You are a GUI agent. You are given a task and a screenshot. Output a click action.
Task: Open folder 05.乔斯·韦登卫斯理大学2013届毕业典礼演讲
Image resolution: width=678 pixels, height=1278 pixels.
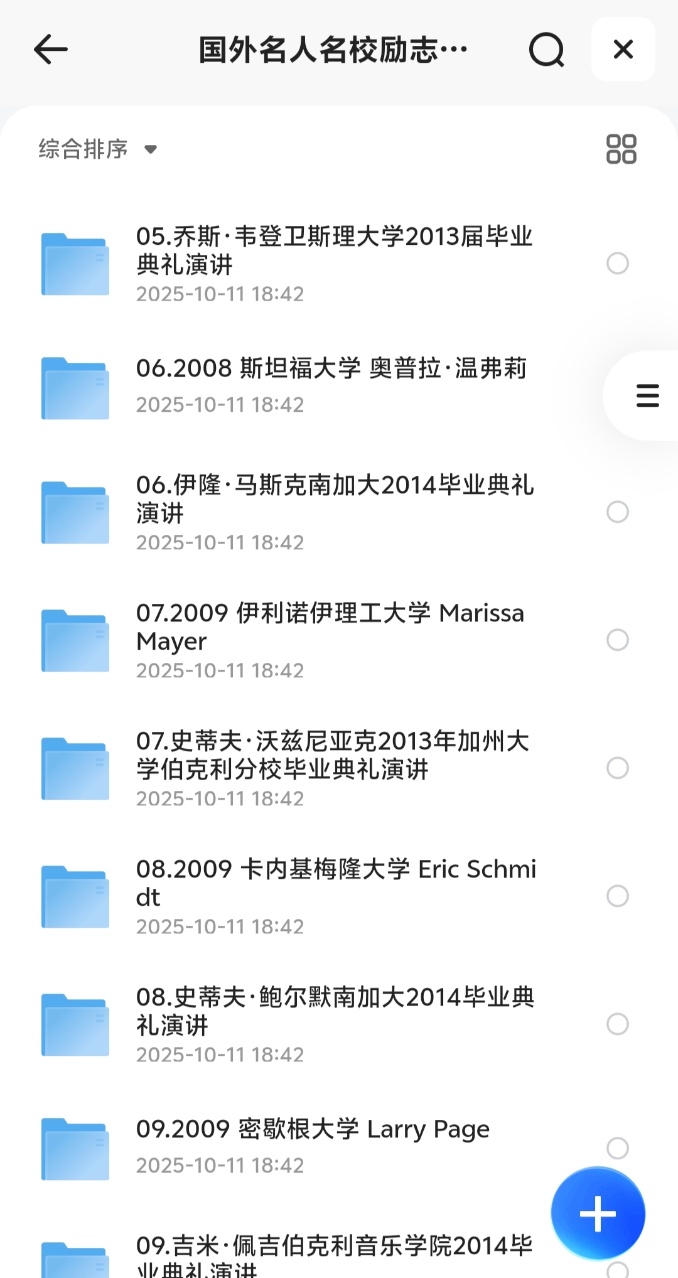334,250
